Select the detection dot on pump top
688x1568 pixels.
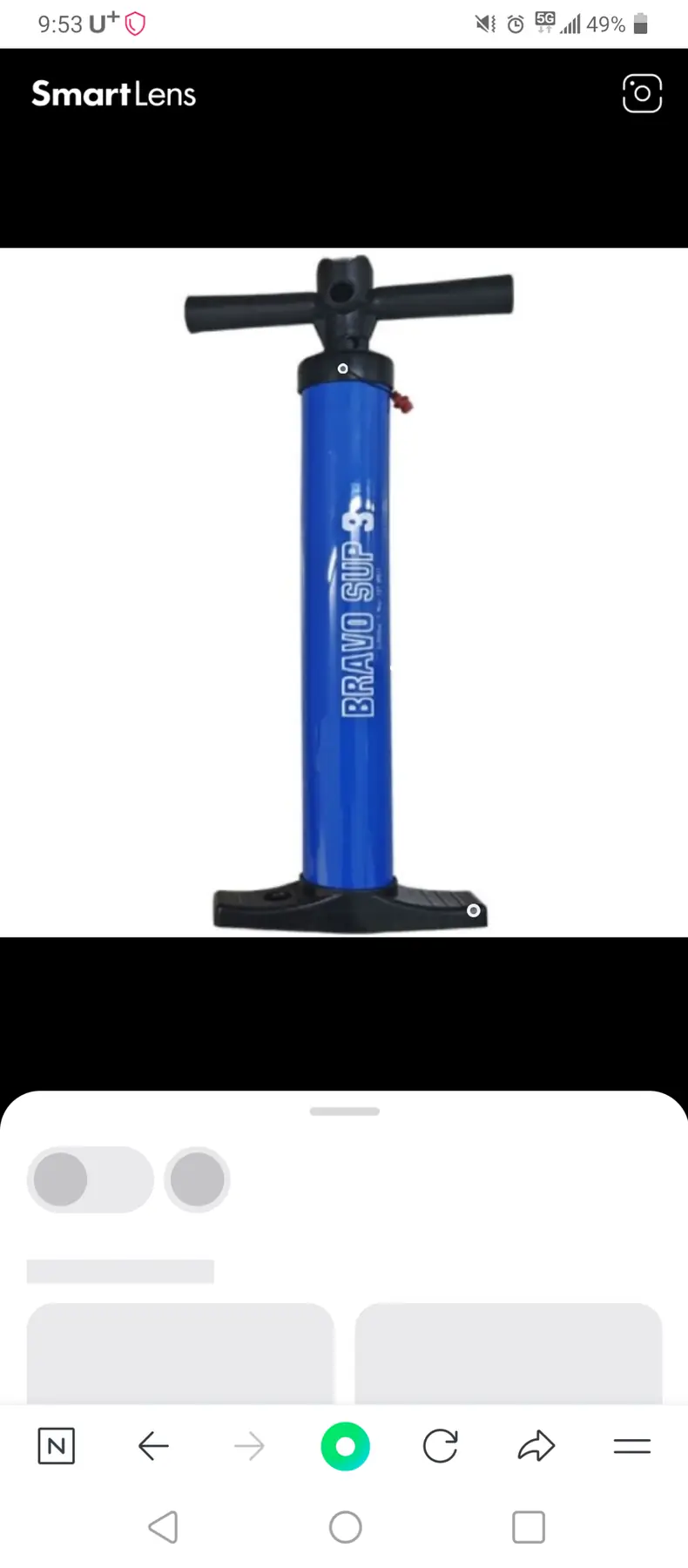pos(343,368)
